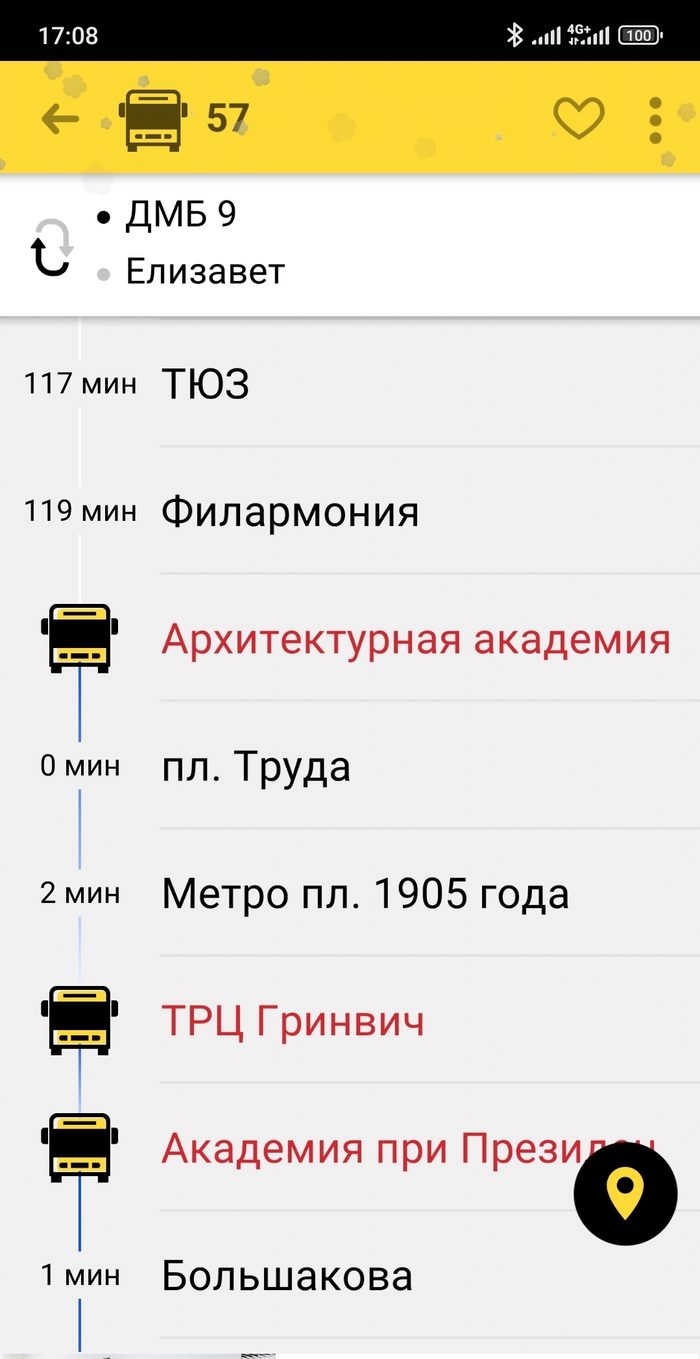The height and width of the screenshot is (1359, 700).
Task: Open the пл. Труда stop
Action: coord(256,767)
